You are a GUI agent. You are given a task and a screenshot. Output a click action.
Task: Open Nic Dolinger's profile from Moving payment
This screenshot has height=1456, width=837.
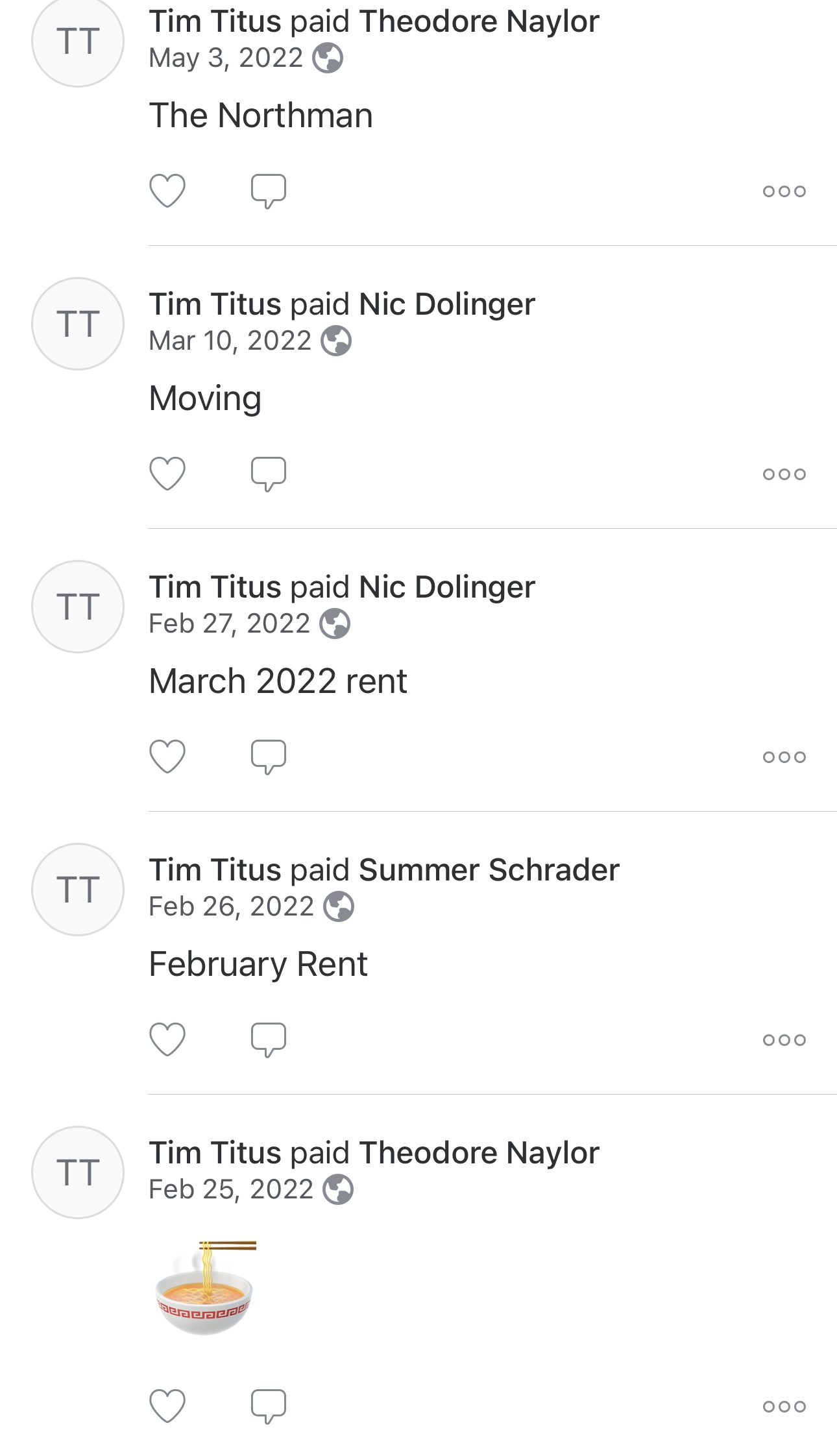tap(446, 304)
